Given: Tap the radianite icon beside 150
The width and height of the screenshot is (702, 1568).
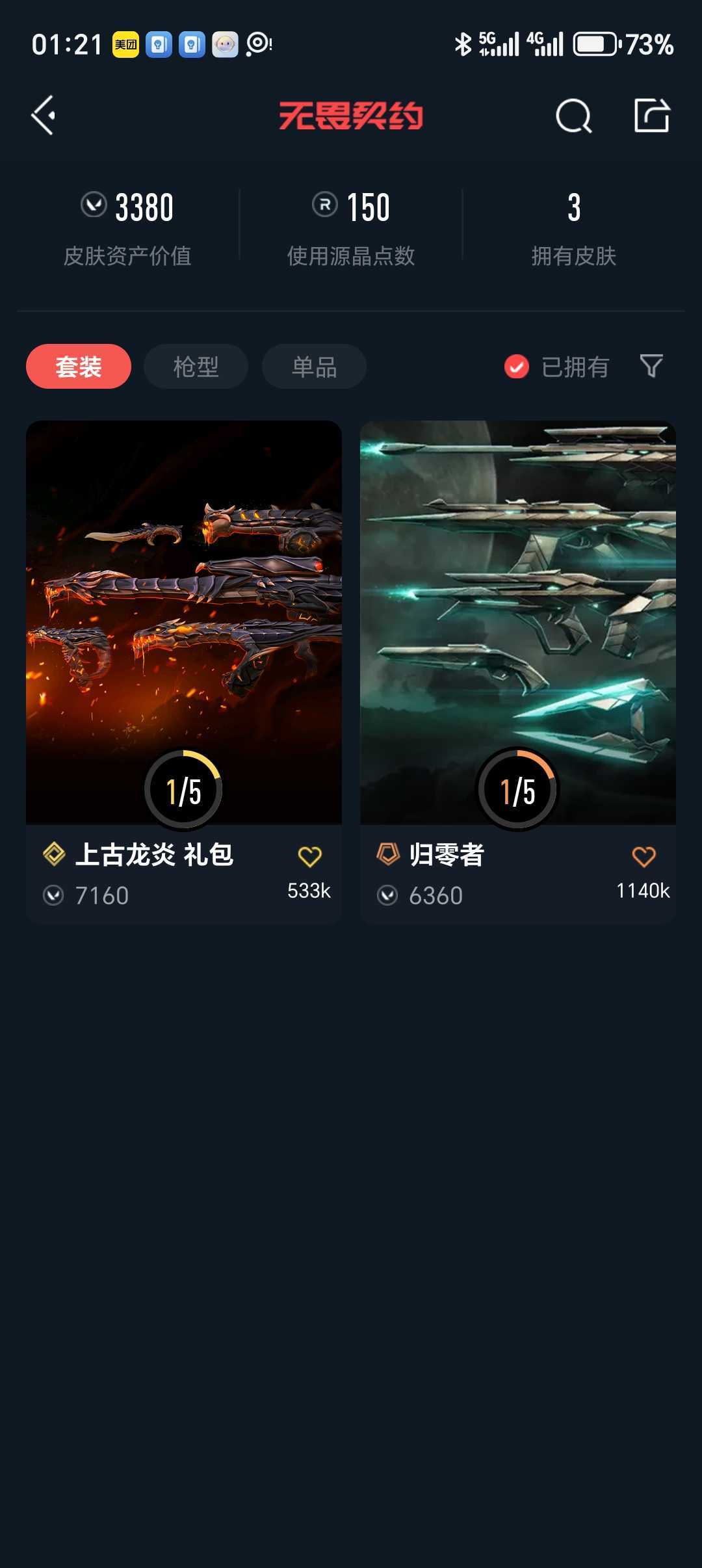Looking at the screenshot, I should pos(325,207).
